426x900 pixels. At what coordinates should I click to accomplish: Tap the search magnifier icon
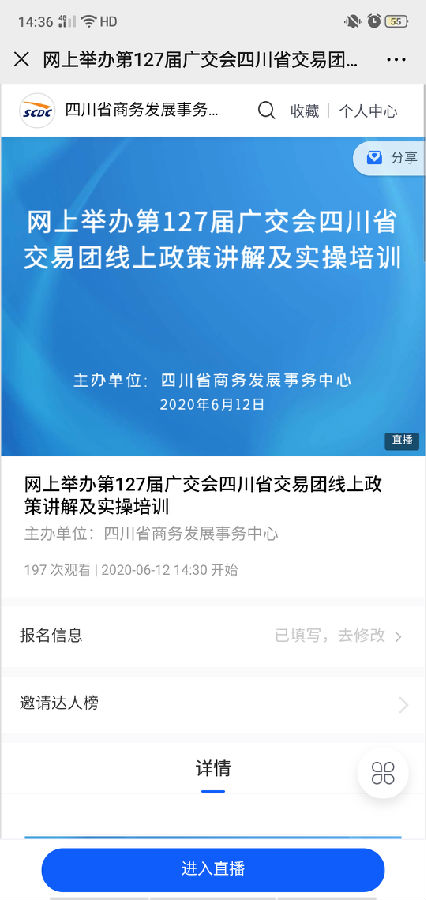pos(266,110)
